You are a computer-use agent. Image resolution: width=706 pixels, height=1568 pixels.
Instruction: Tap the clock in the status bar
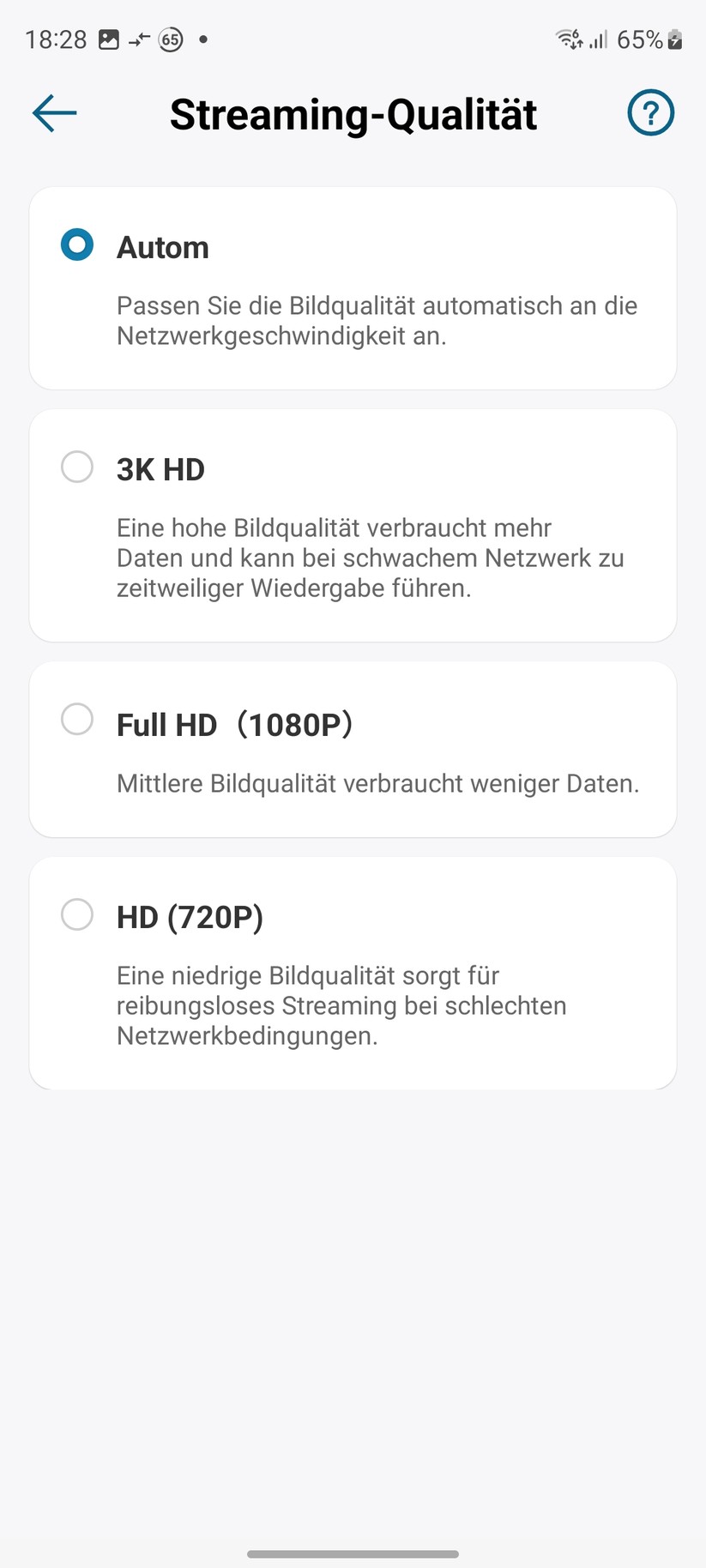[x=57, y=39]
